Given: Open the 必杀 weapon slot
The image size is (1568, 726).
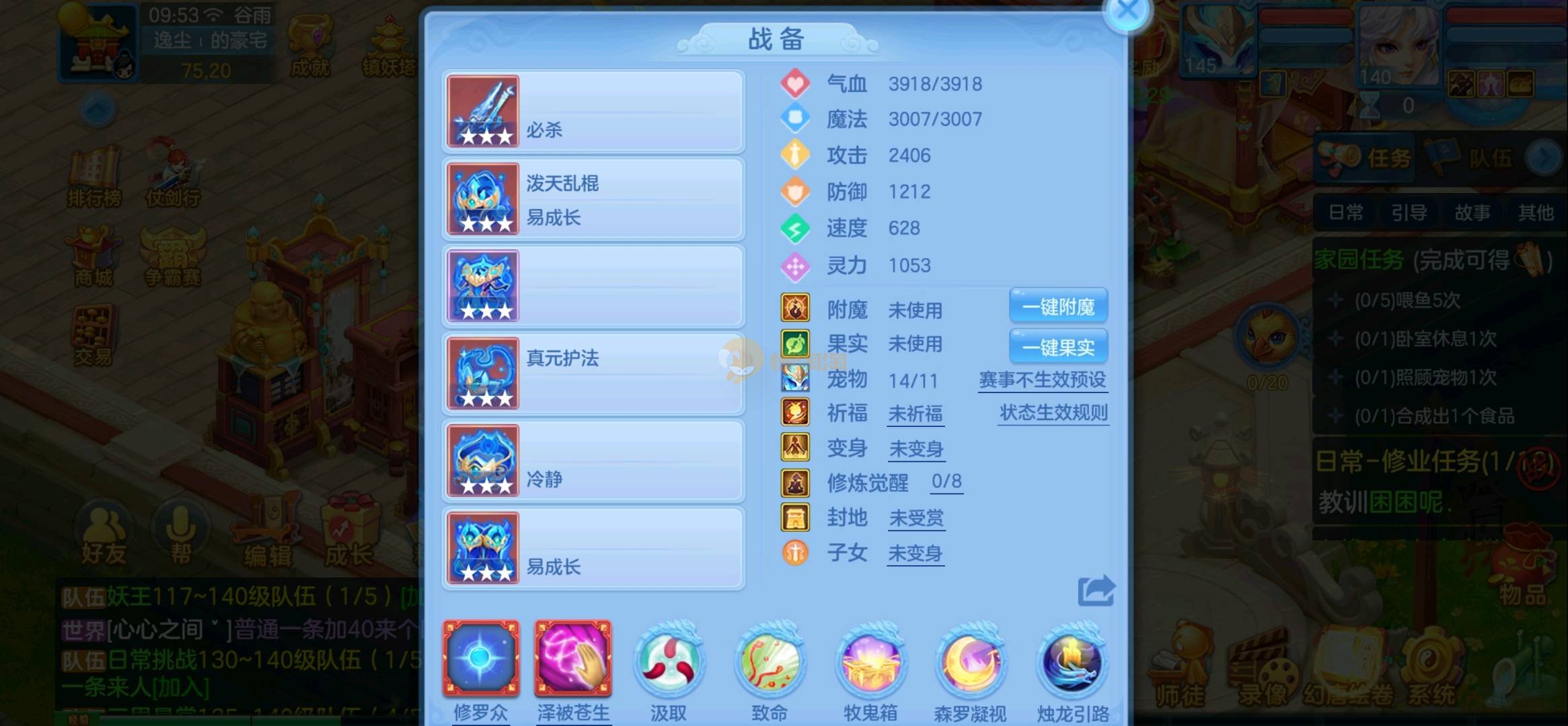Looking at the screenshot, I should click(x=593, y=112).
